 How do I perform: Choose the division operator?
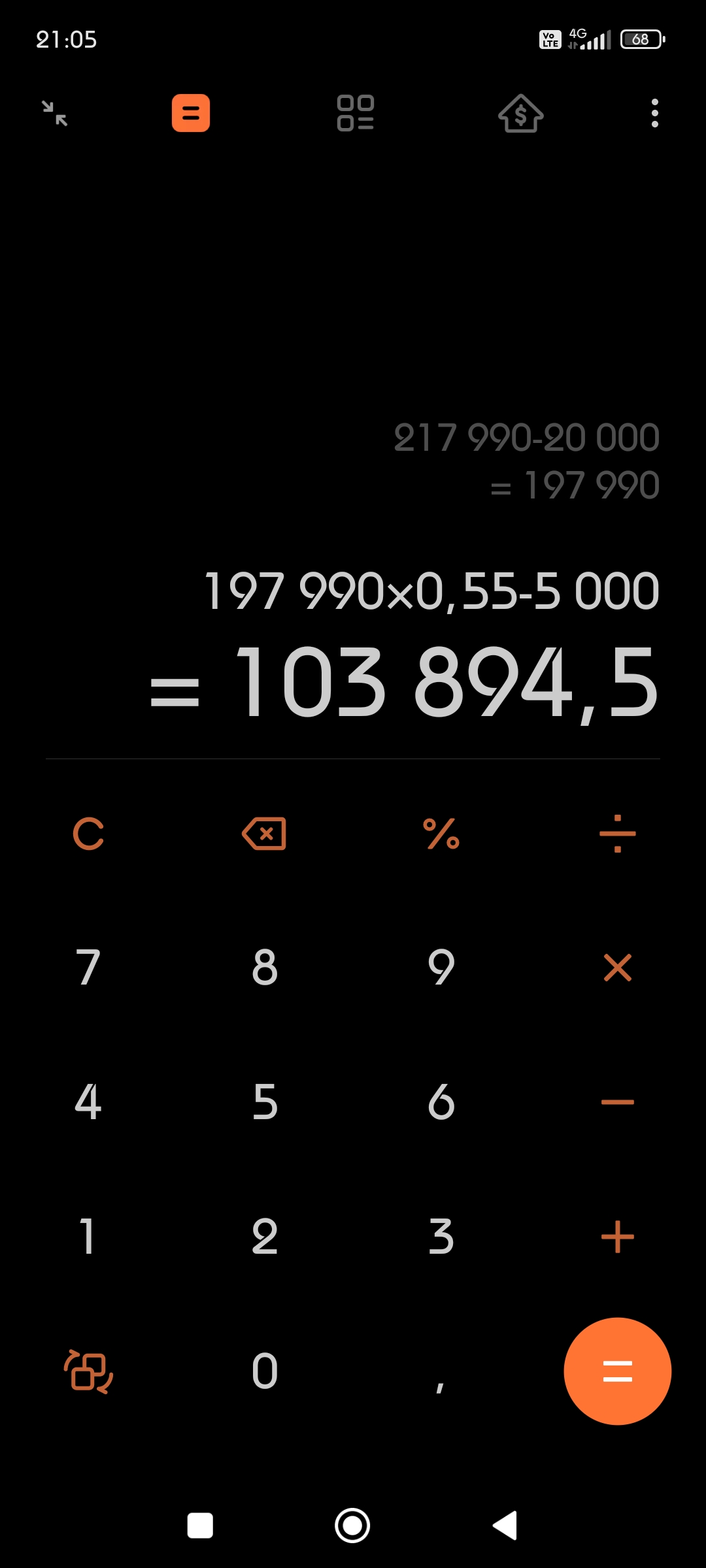[617, 834]
